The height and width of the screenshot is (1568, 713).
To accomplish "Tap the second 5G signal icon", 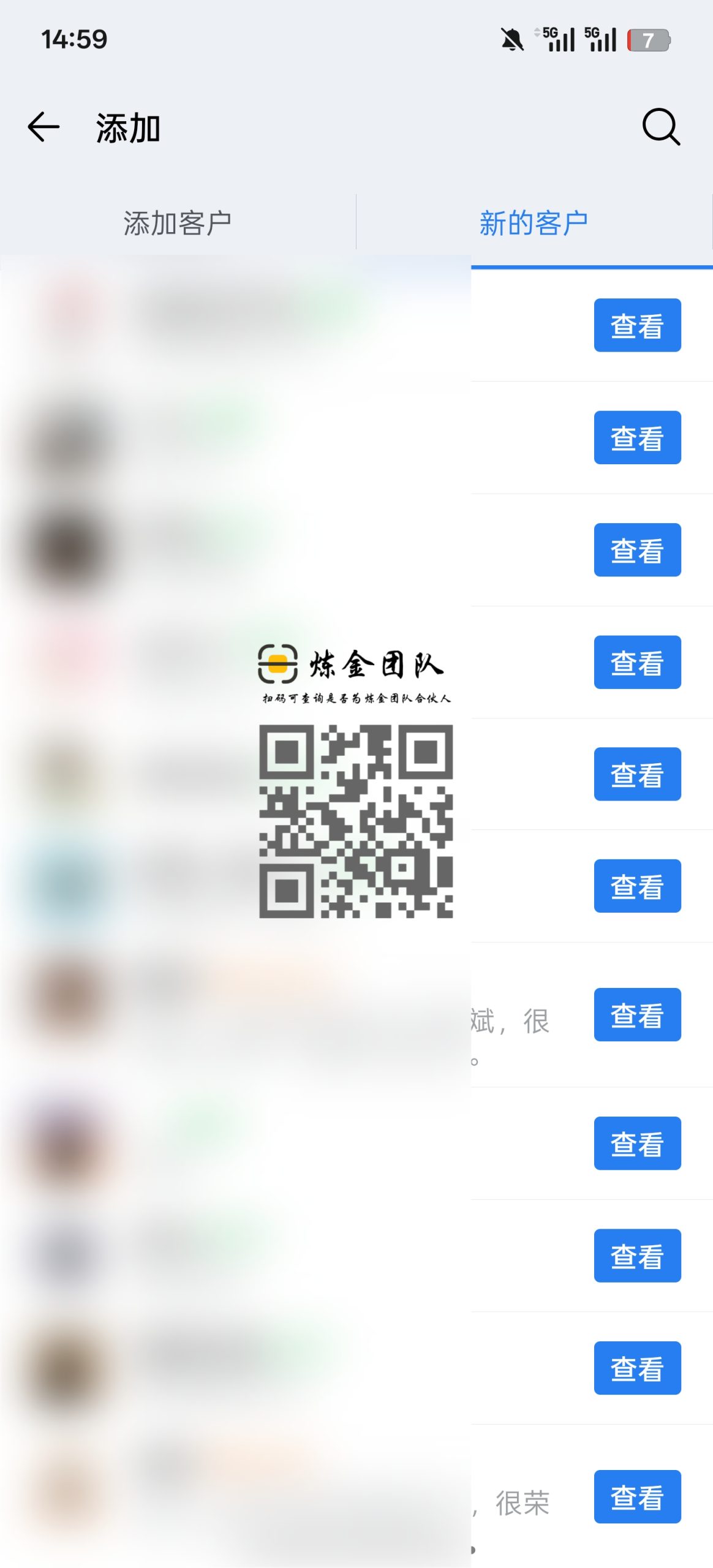I will [601, 39].
